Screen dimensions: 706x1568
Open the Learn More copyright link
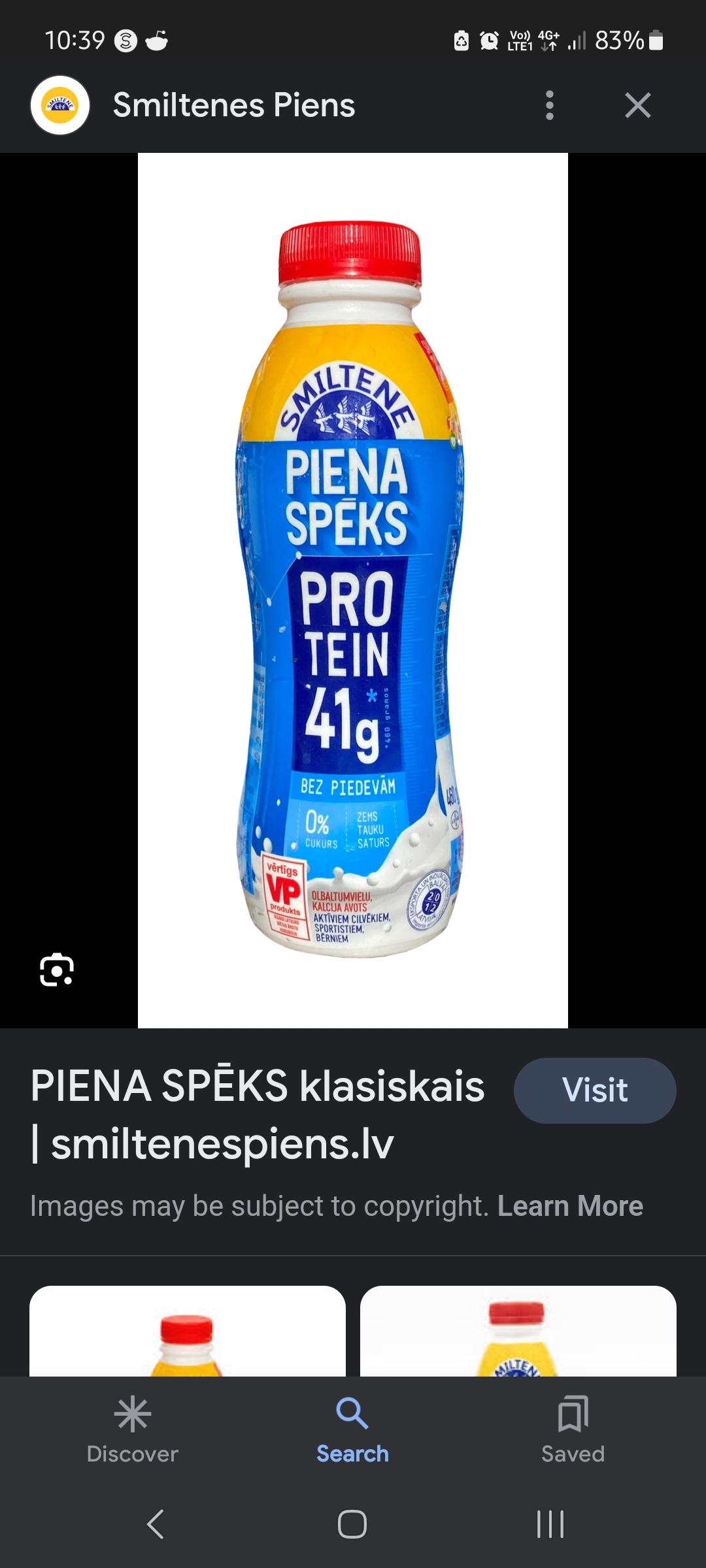coord(570,1206)
